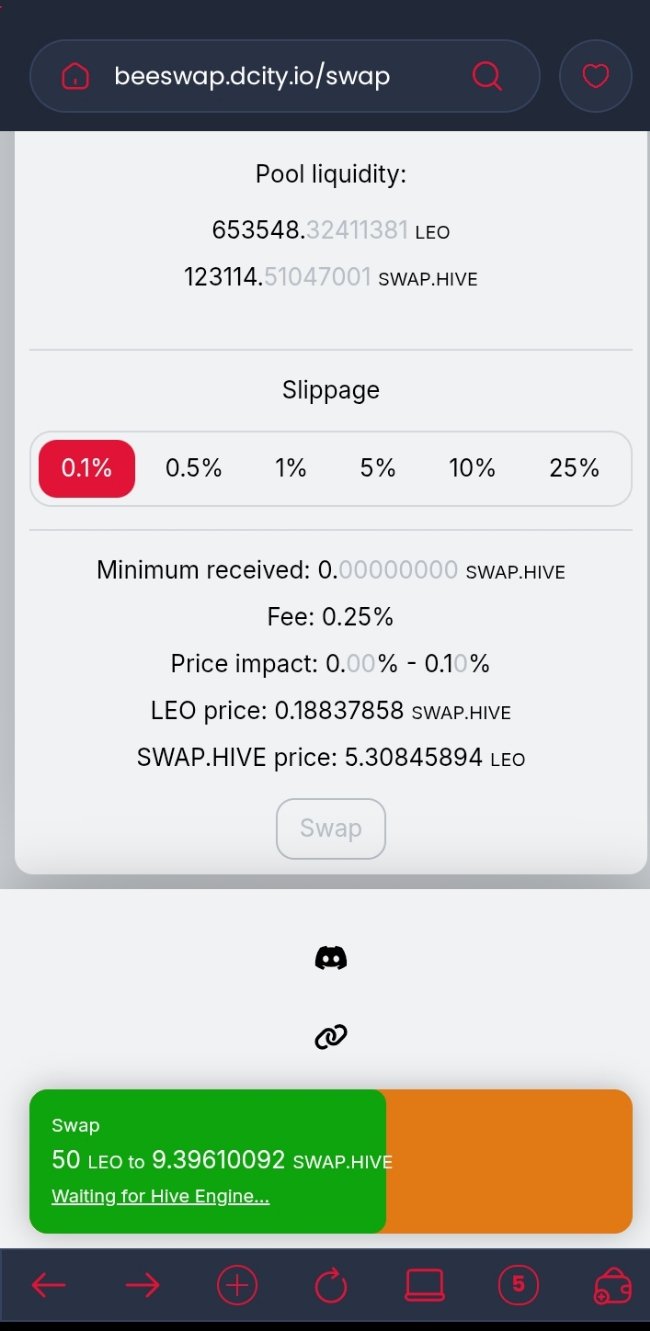
Task: Open the beeswap.dcity.io/swap URL field
Action: click(252, 76)
